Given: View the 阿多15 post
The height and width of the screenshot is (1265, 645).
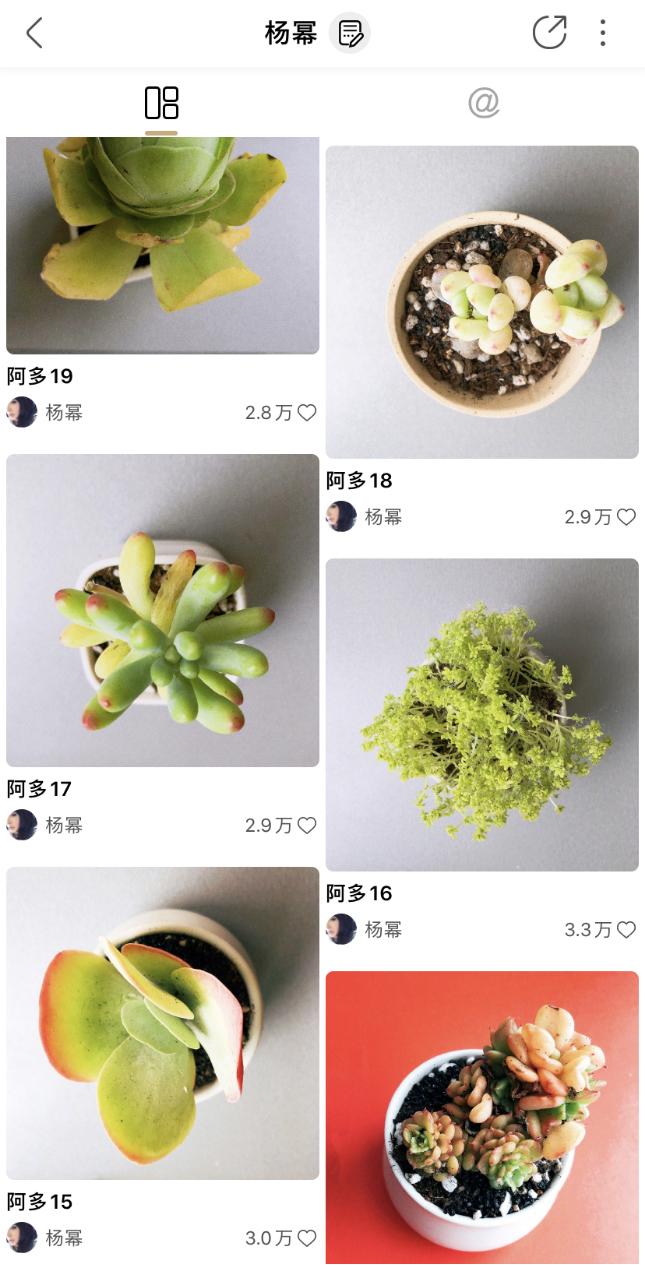Looking at the screenshot, I should (162, 1023).
